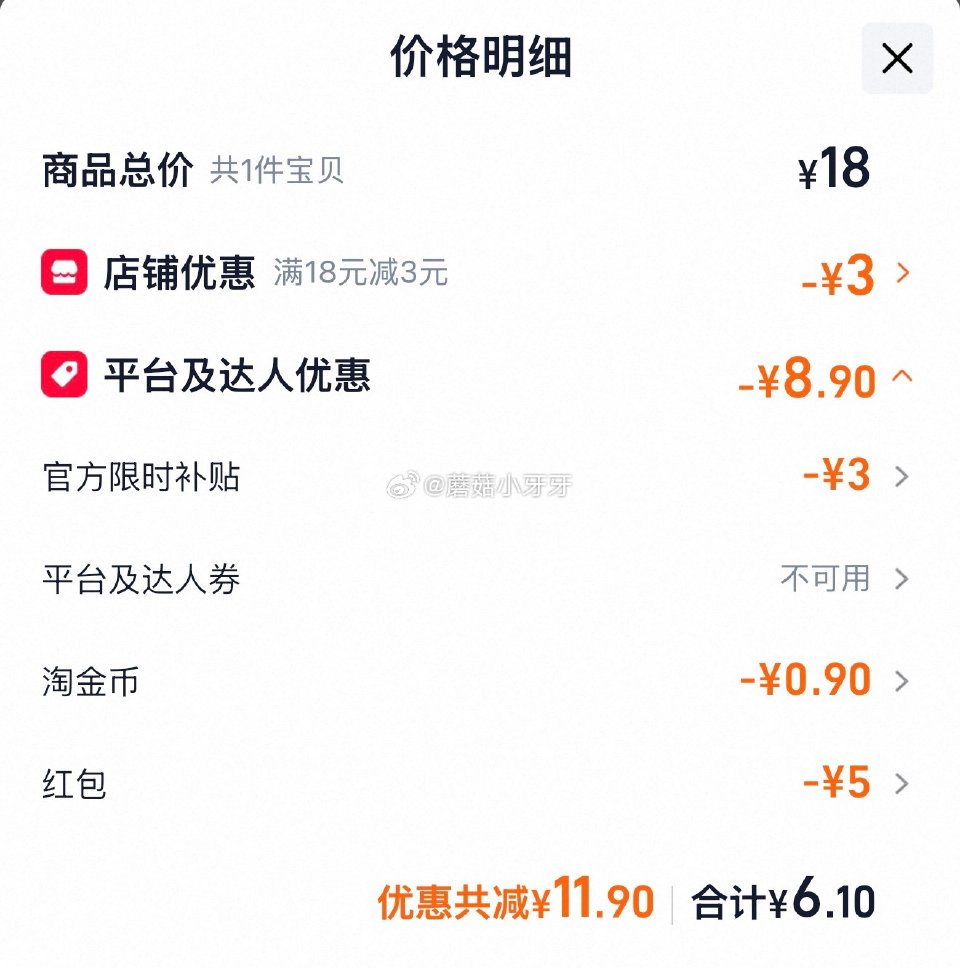Click the 店铺优惠 red shop discount icon
This screenshot has width=960, height=968.
click(64, 272)
